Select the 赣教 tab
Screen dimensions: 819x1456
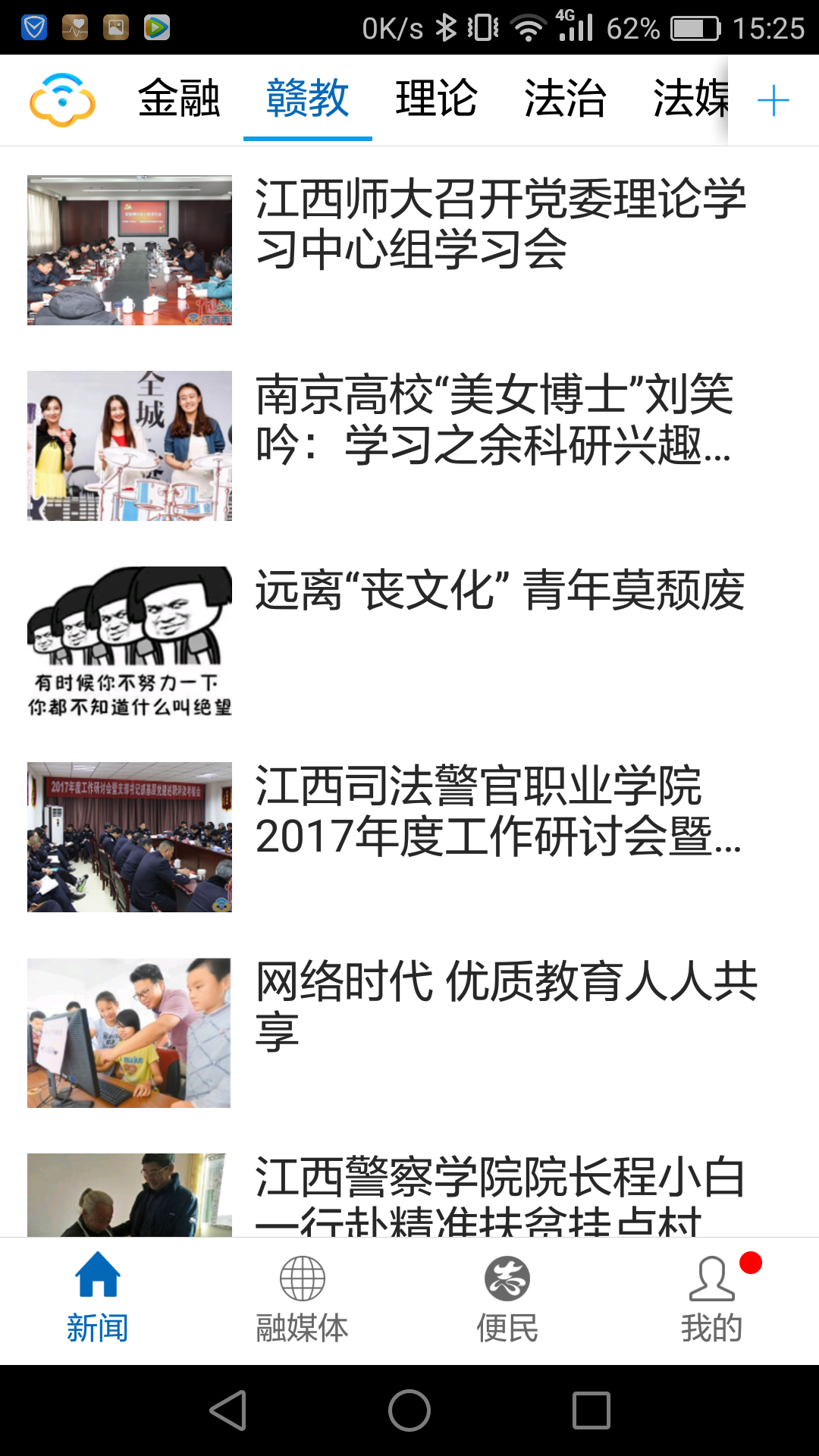(x=307, y=99)
